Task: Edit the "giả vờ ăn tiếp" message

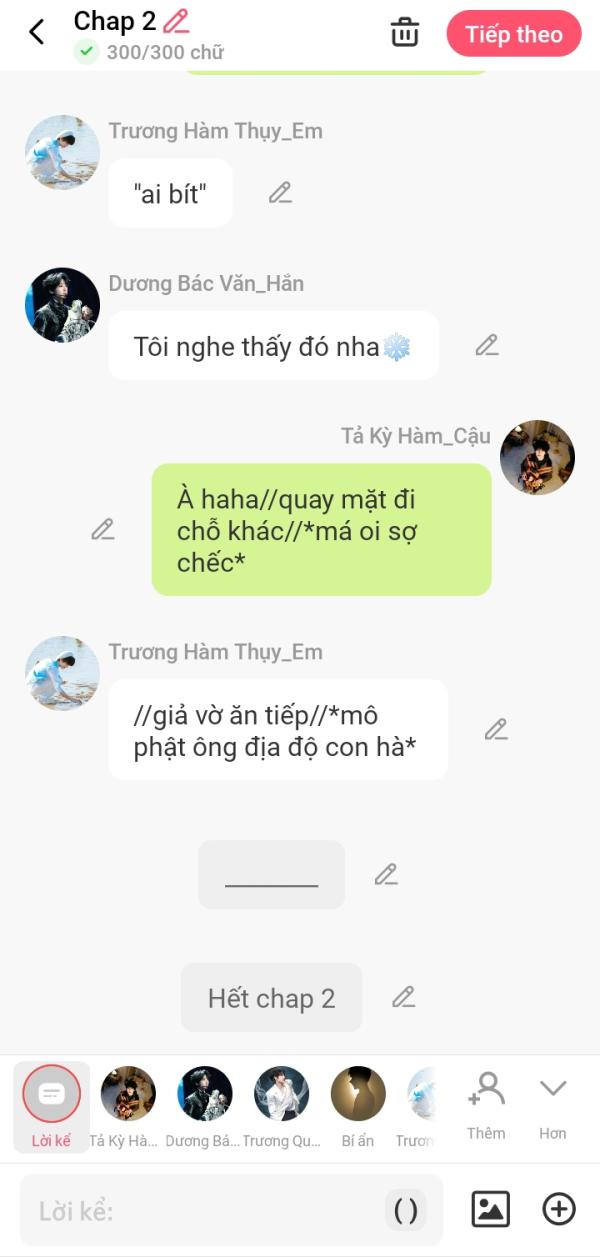Action: [496, 730]
